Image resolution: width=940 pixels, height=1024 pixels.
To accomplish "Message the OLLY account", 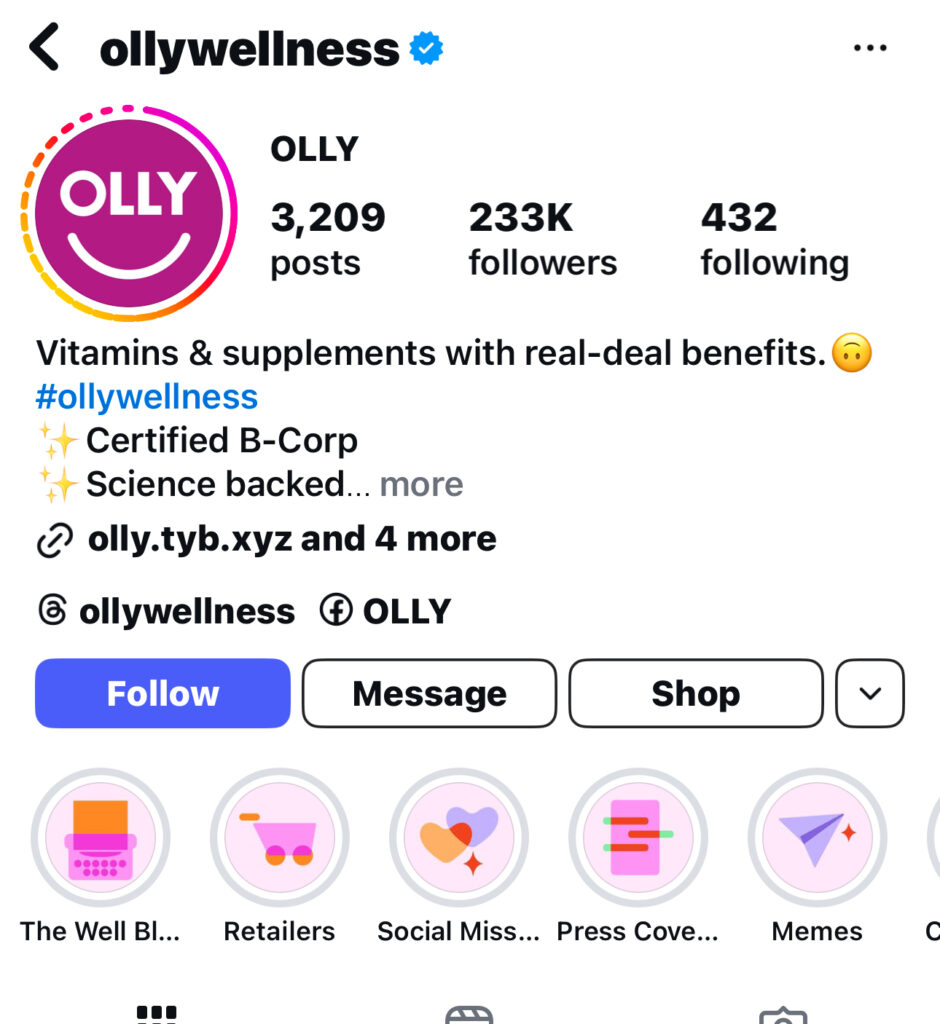I will click(429, 693).
